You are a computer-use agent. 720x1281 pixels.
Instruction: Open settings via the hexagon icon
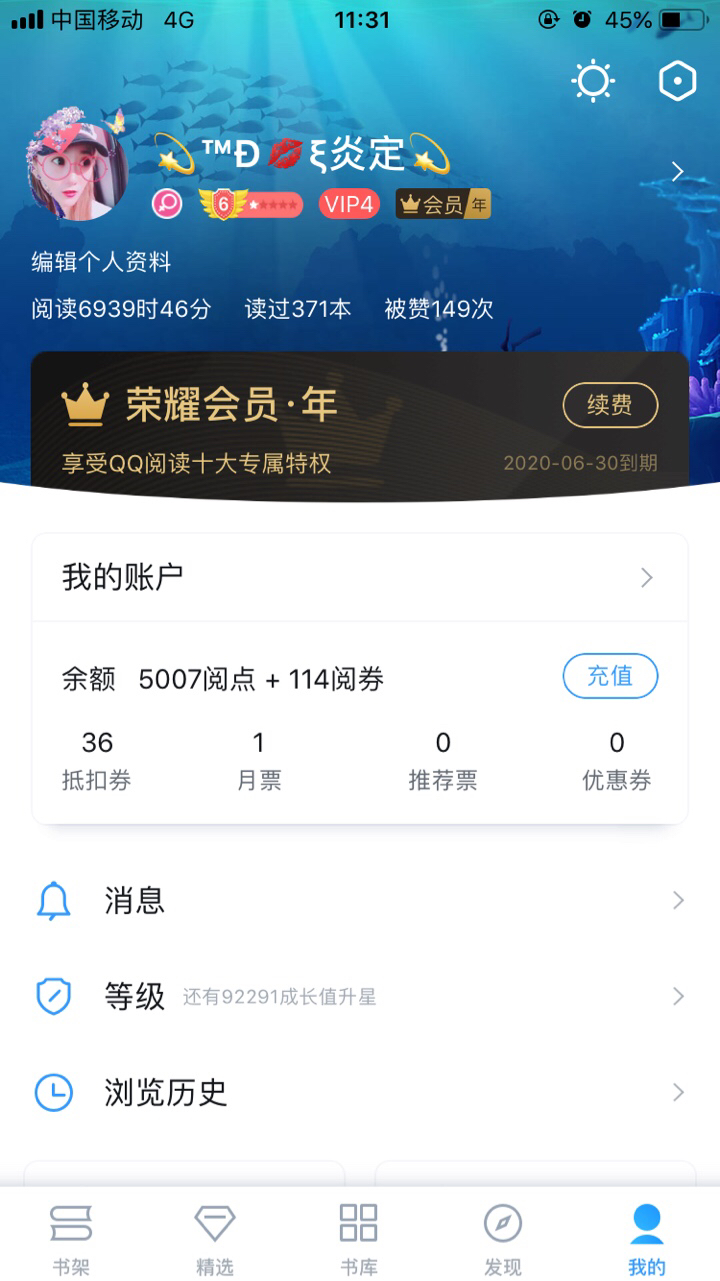click(677, 81)
